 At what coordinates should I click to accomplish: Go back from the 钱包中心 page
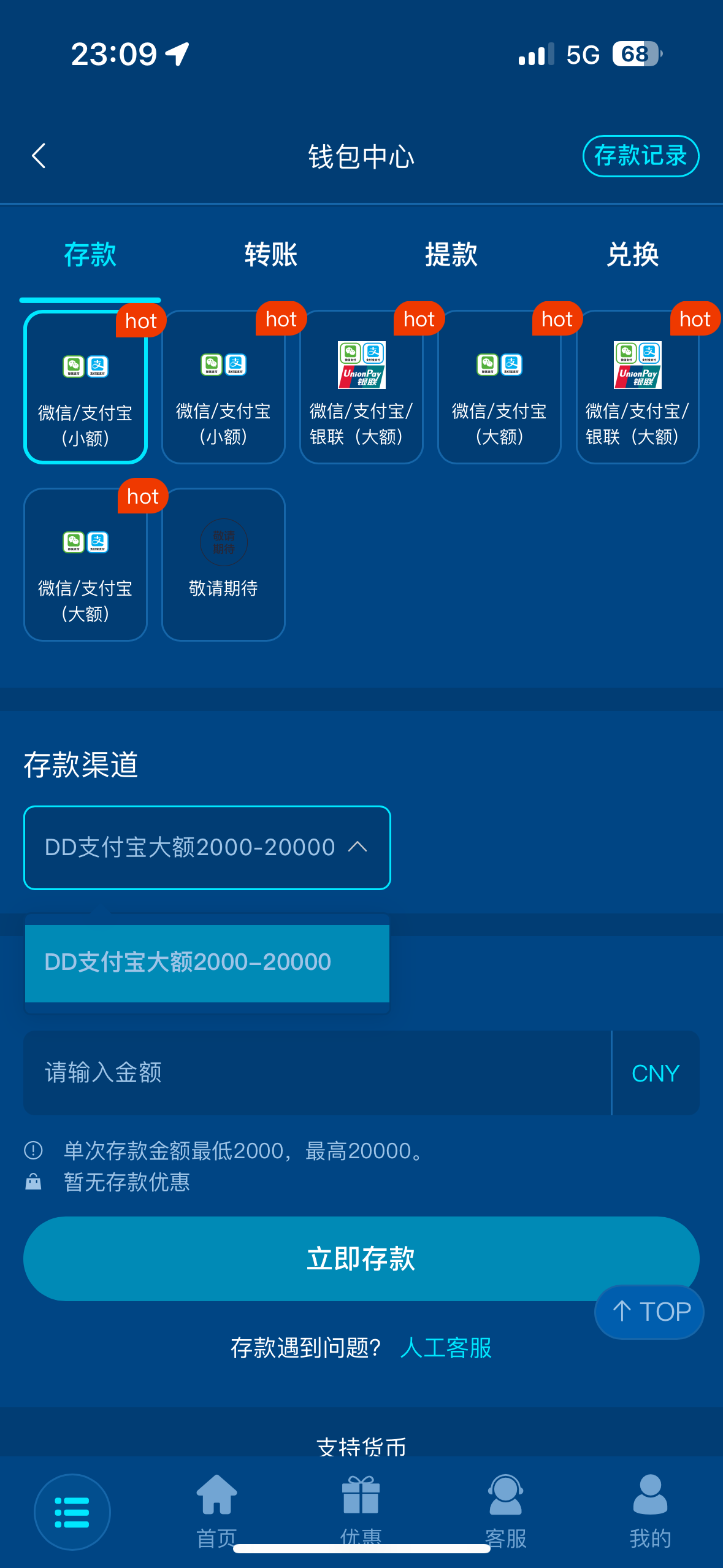(x=39, y=156)
